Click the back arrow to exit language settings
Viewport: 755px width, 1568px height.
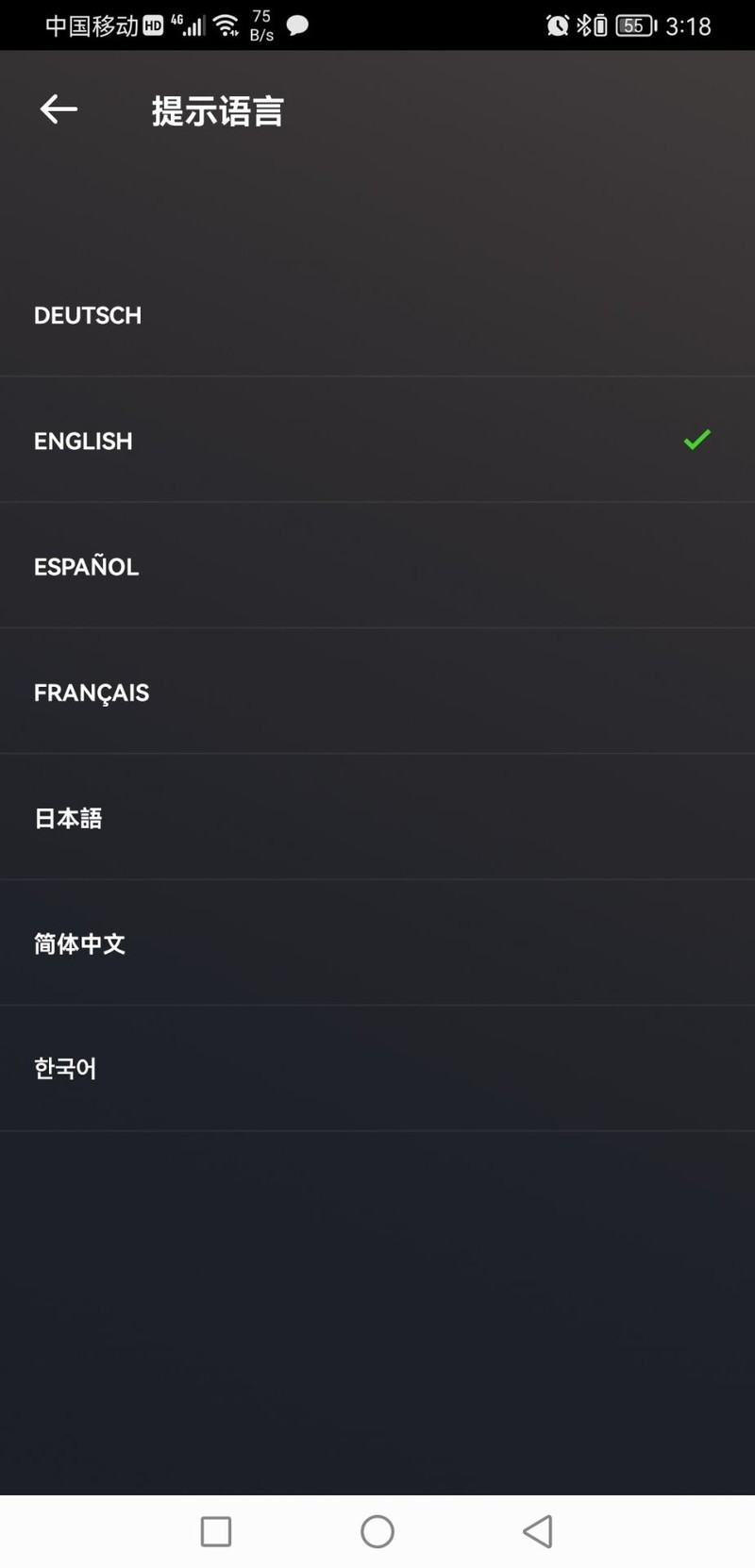click(x=59, y=108)
